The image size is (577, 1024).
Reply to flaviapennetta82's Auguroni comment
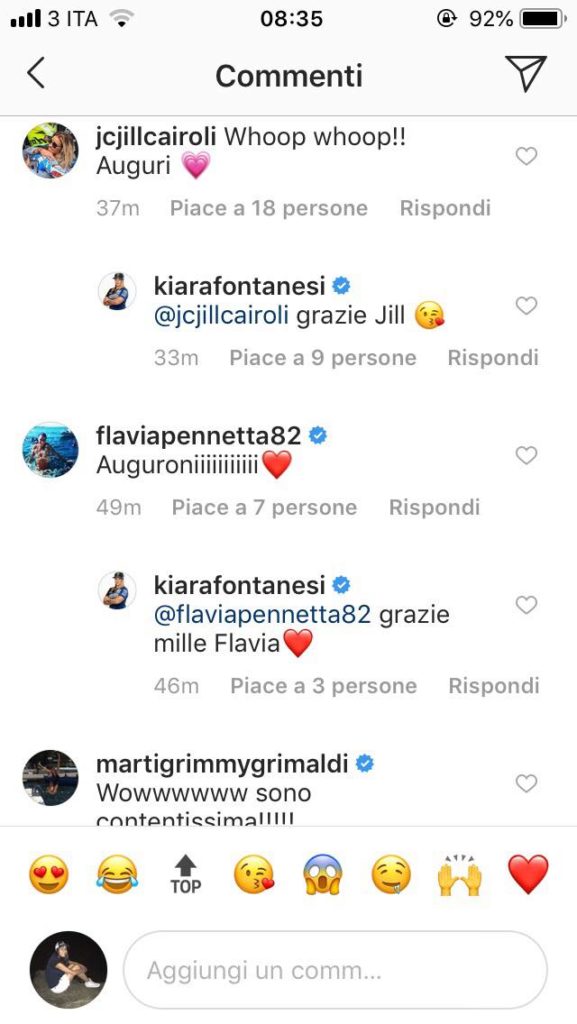click(434, 507)
